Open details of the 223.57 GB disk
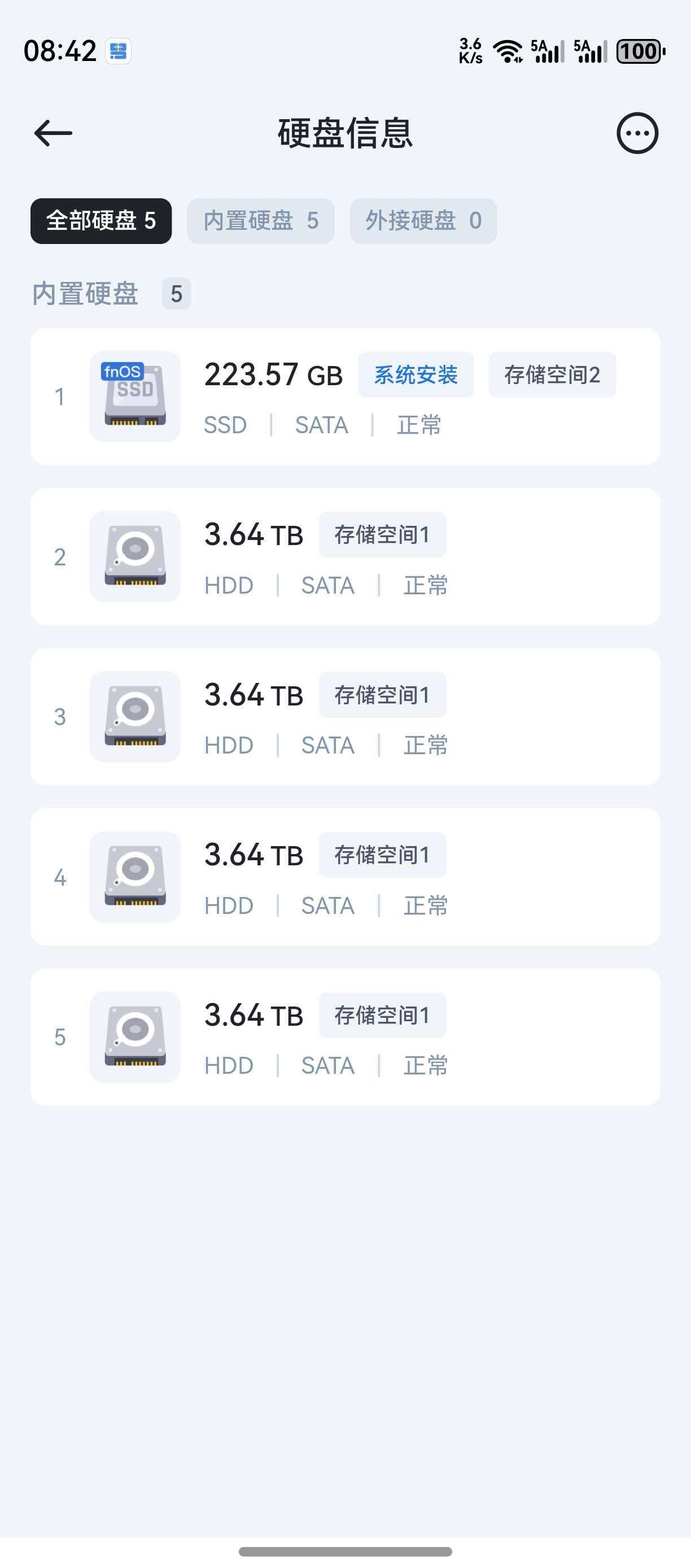 click(274, 374)
